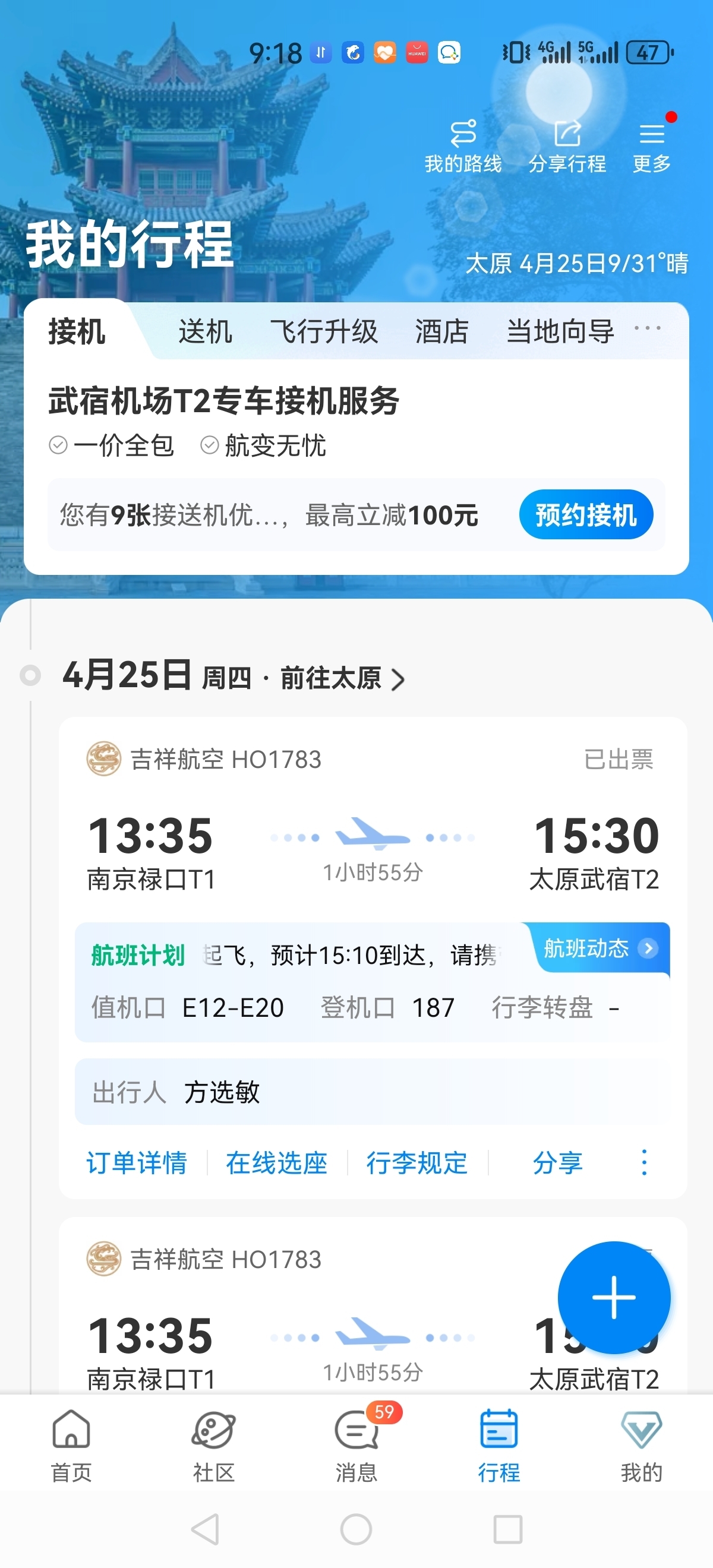Open 我的路线 at the top

(463, 146)
